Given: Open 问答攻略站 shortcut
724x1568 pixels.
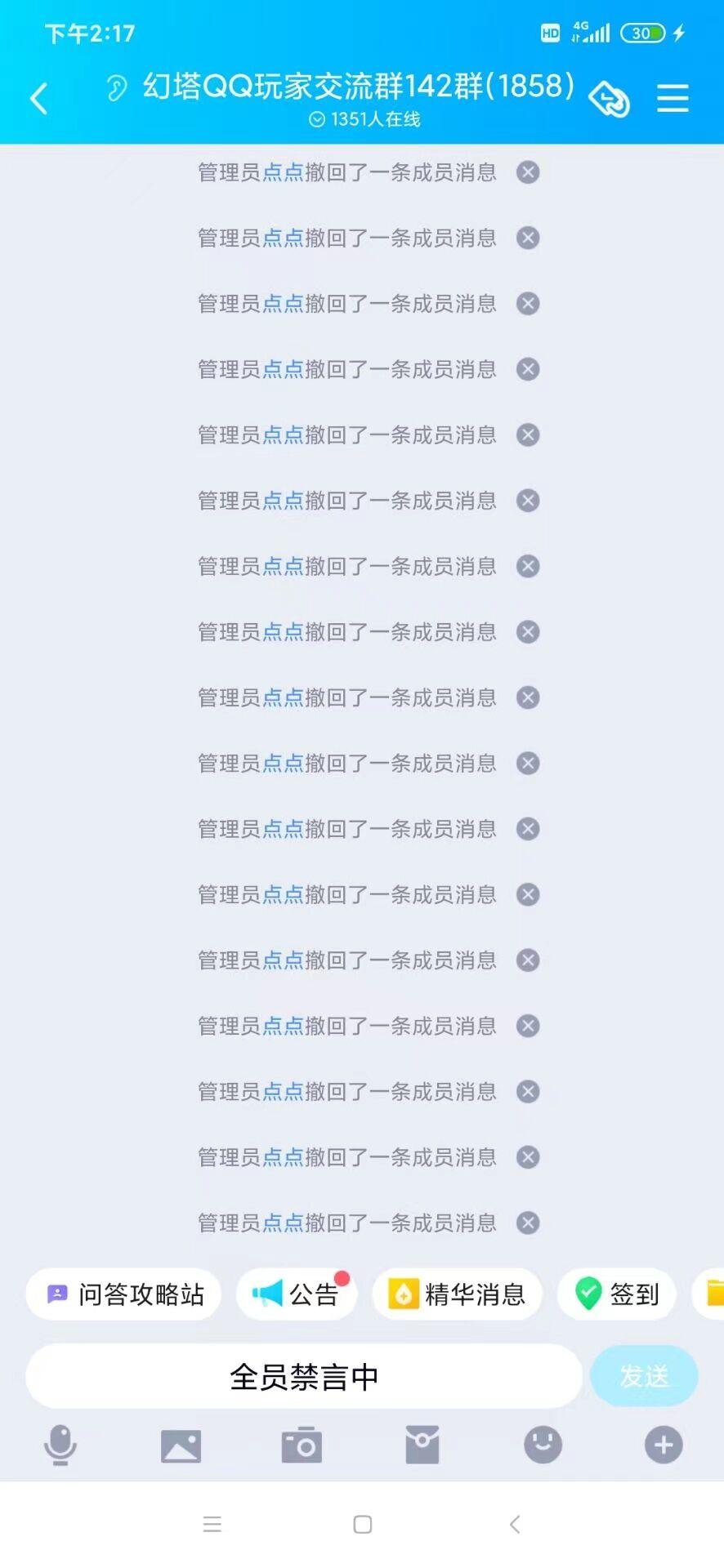Looking at the screenshot, I should [124, 1294].
